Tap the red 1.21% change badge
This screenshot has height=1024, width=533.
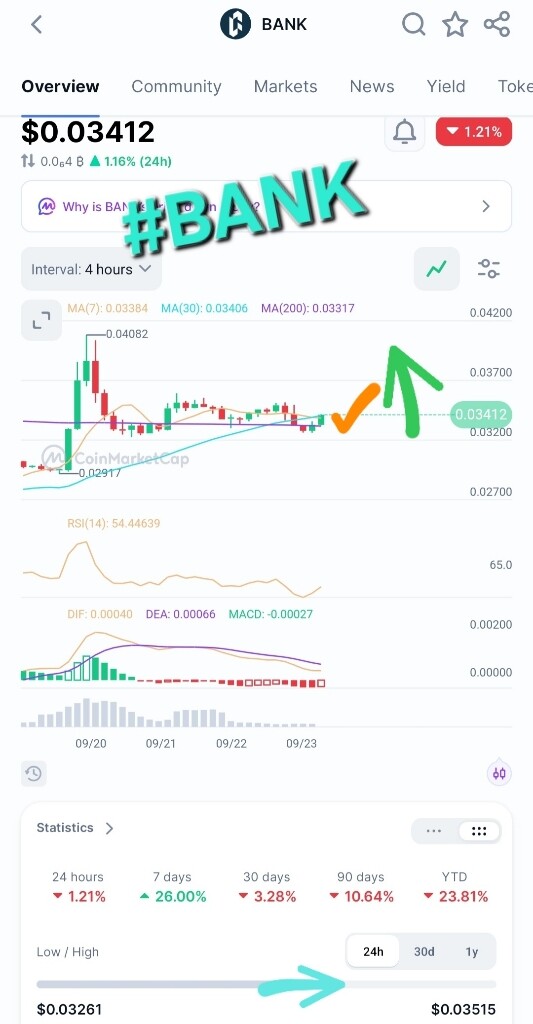[474, 132]
